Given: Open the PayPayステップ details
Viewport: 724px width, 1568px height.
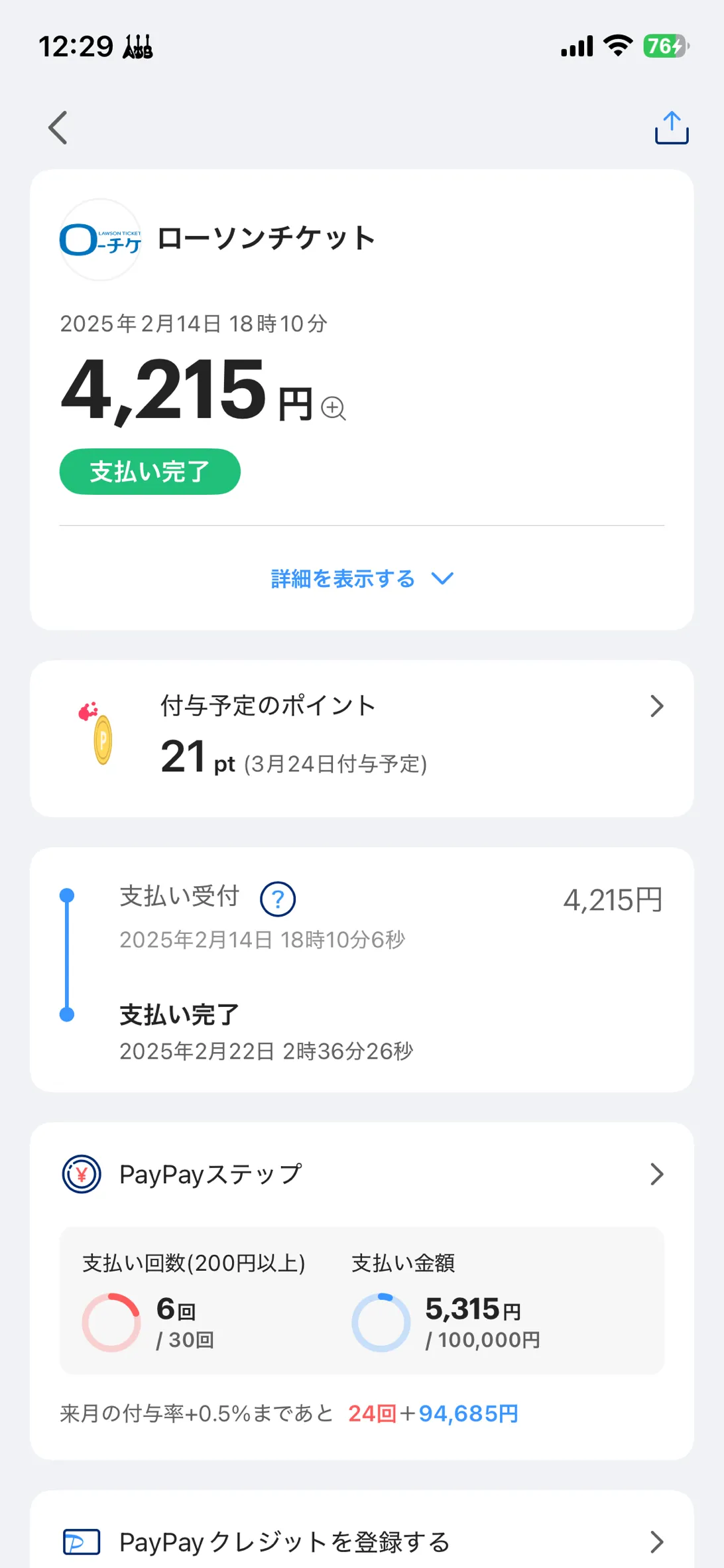Looking at the screenshot, I should [x=361, y=1174].
